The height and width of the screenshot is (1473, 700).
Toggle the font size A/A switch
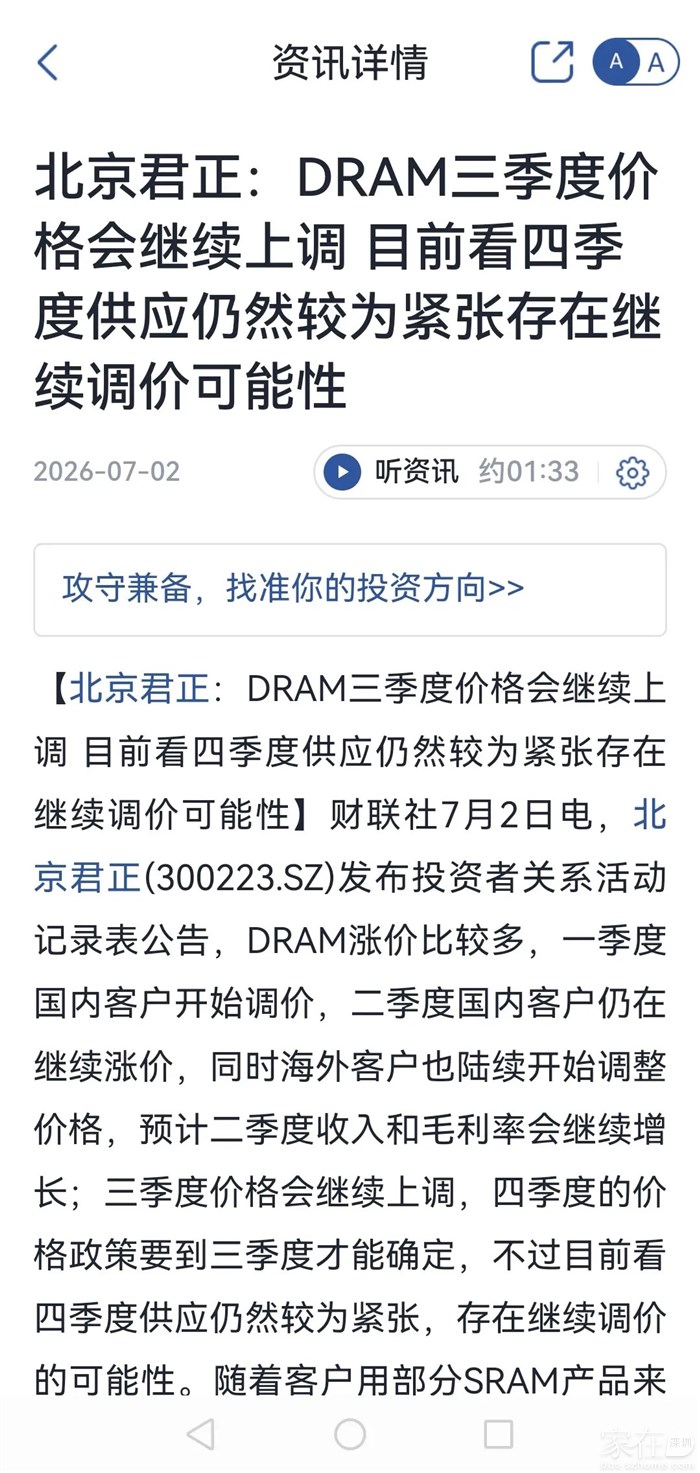636,62
